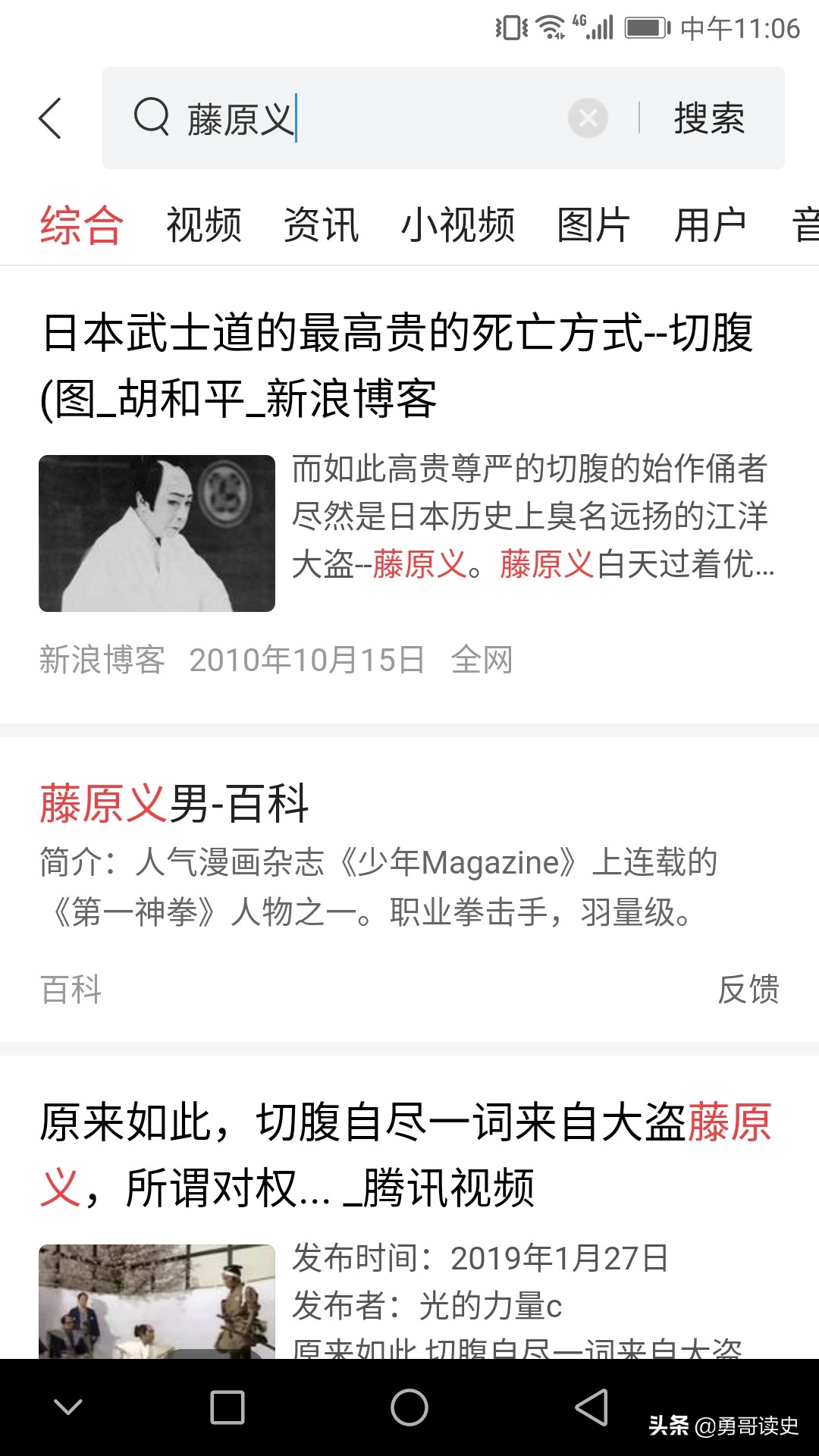Open the 用户 search filter

coord(709,224)
